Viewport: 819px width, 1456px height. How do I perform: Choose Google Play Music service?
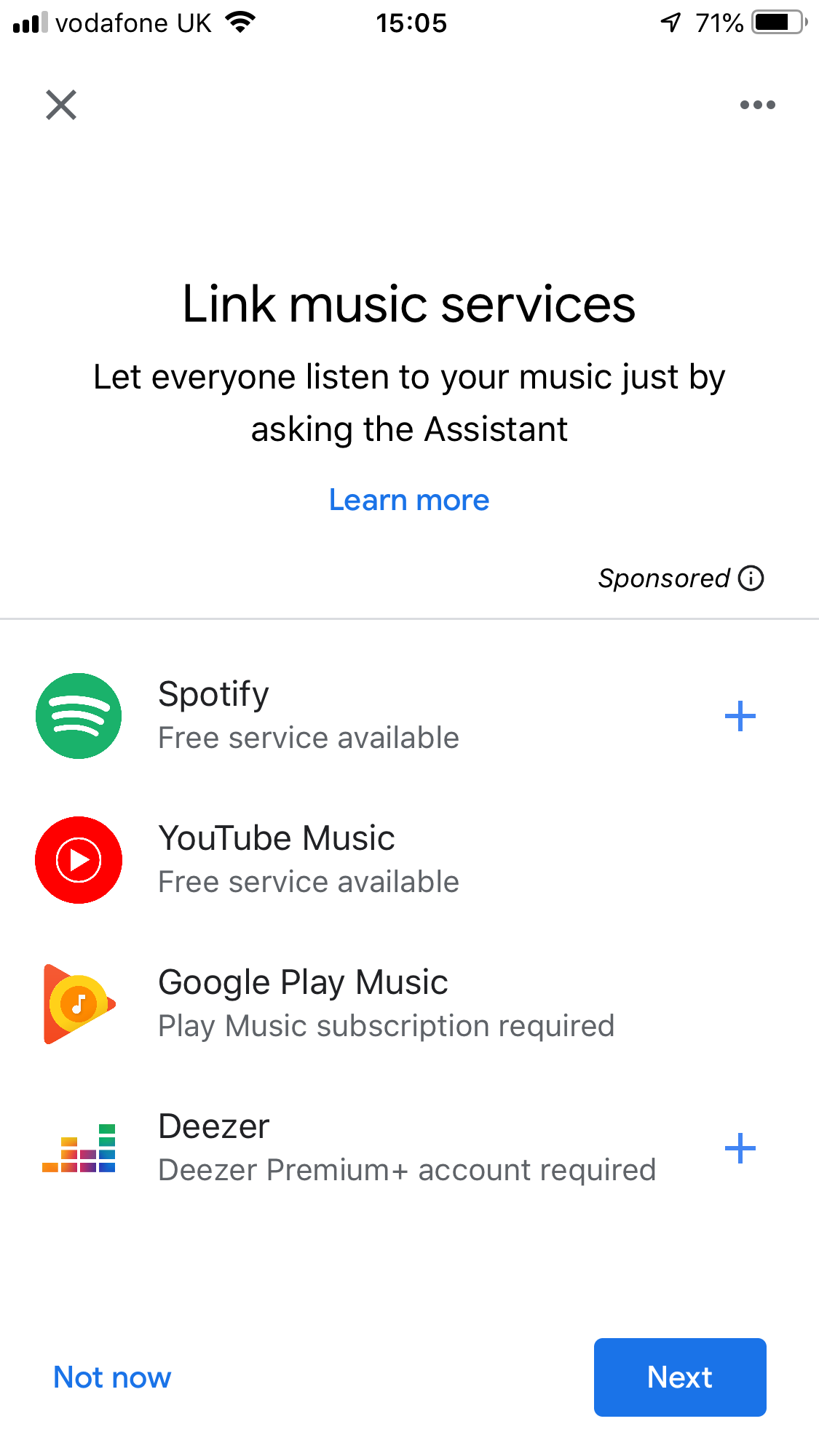[x=303, y=1003]
